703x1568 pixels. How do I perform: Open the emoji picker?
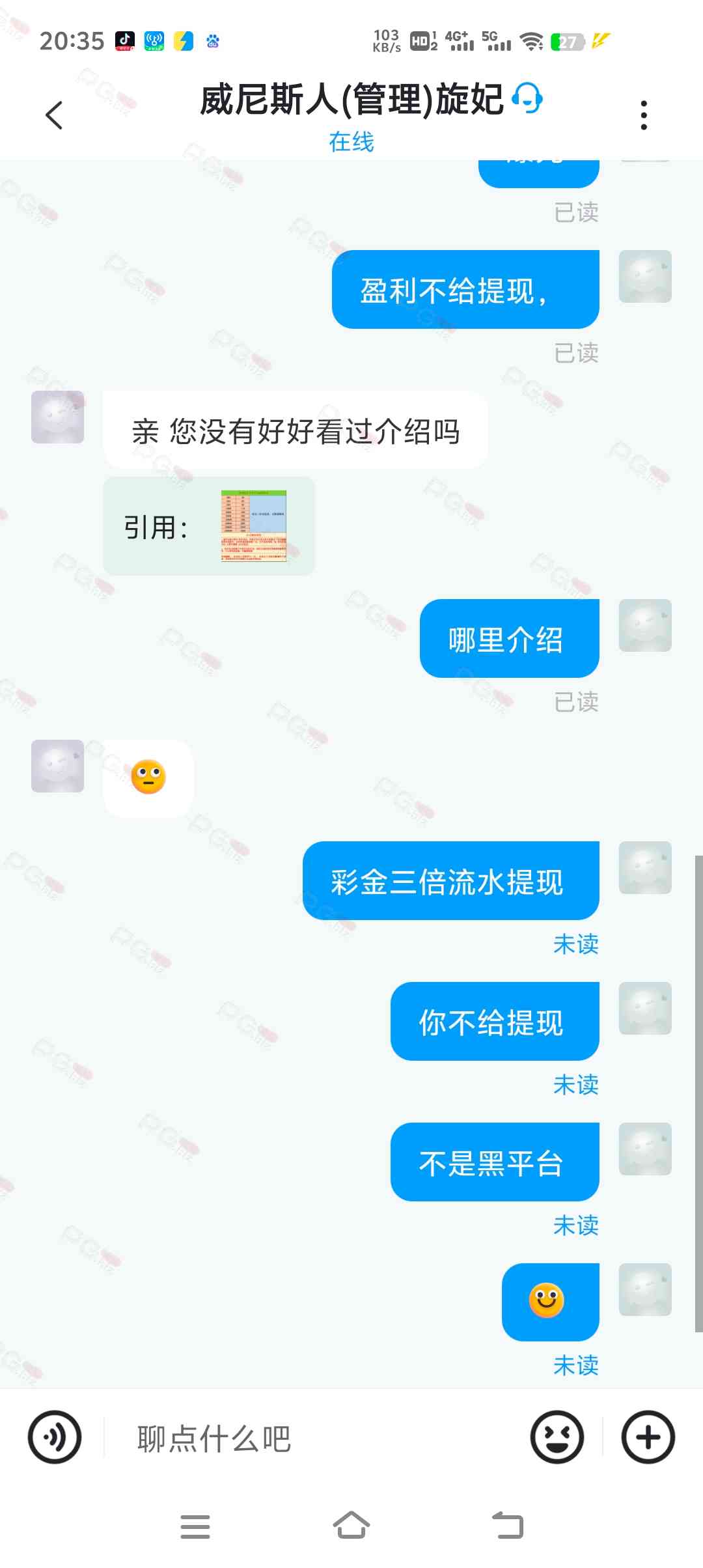coord(557,1437)
